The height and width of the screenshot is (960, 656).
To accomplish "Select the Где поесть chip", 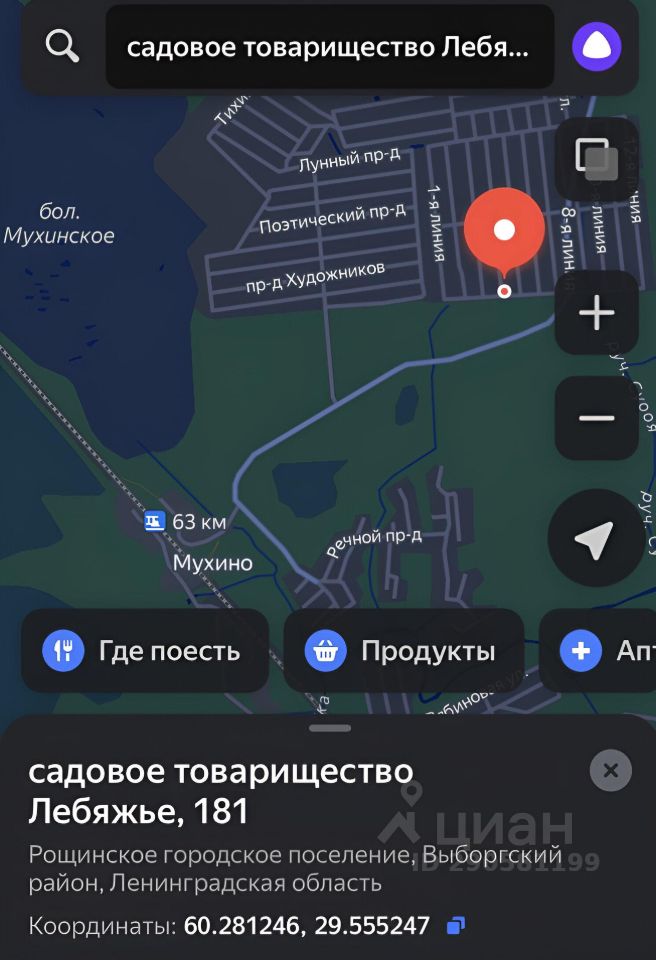I will pos(145,651).
